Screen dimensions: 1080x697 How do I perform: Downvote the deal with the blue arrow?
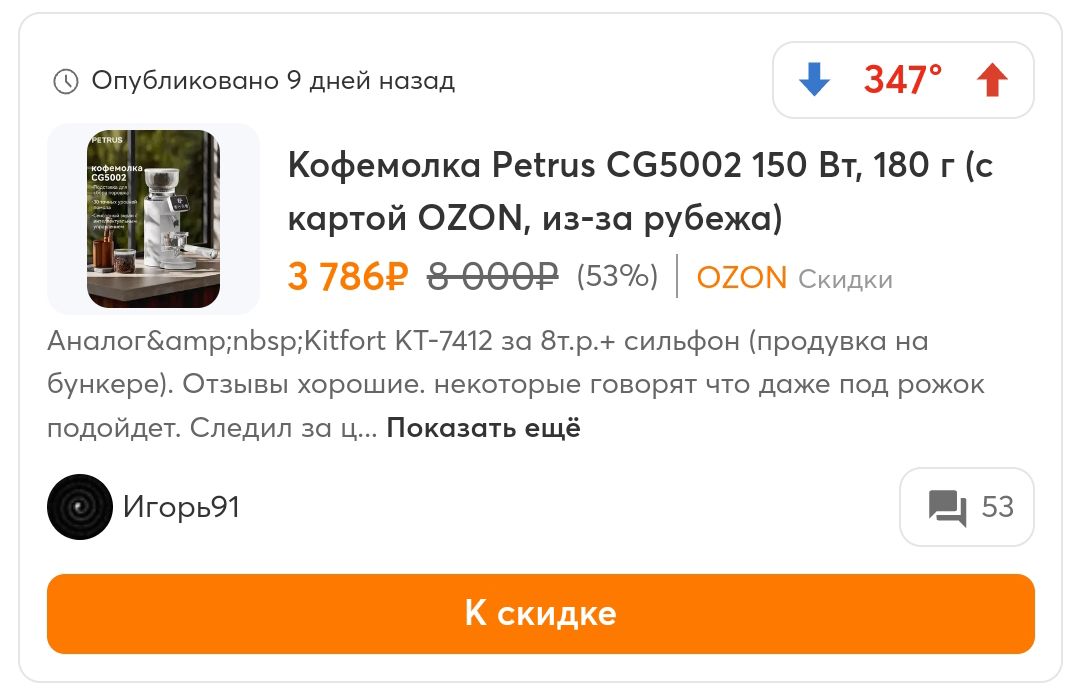(815, 80)
